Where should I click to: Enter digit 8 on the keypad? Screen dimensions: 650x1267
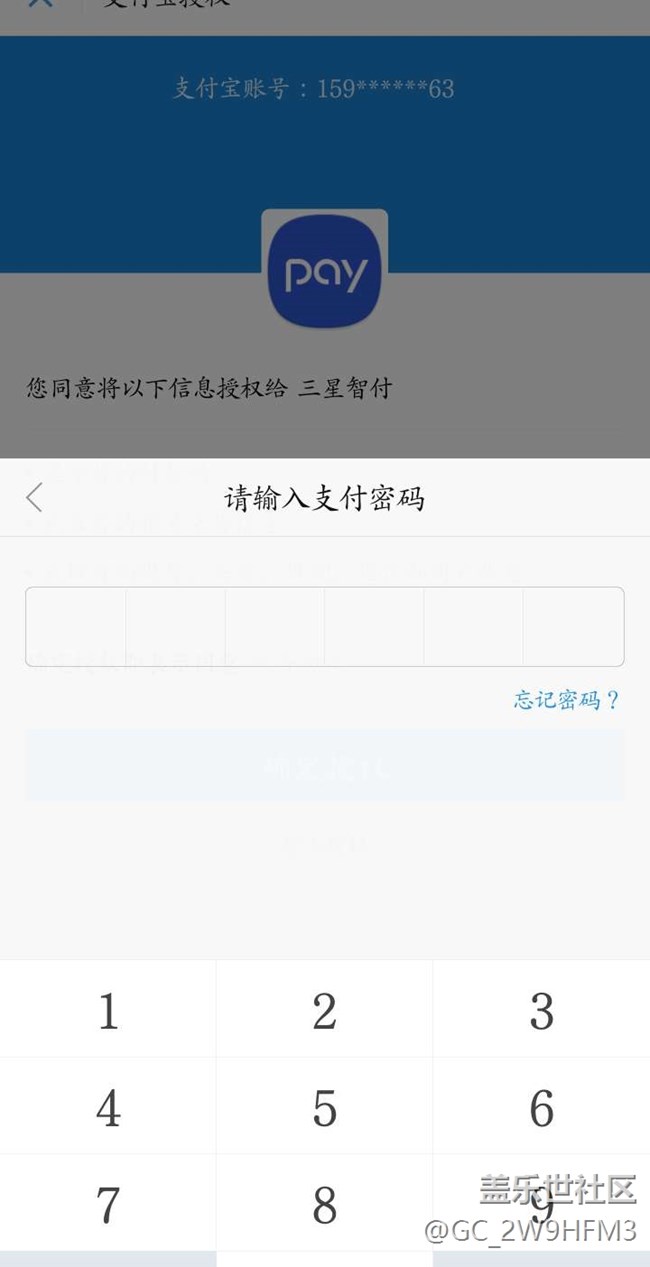[324, 1204]
